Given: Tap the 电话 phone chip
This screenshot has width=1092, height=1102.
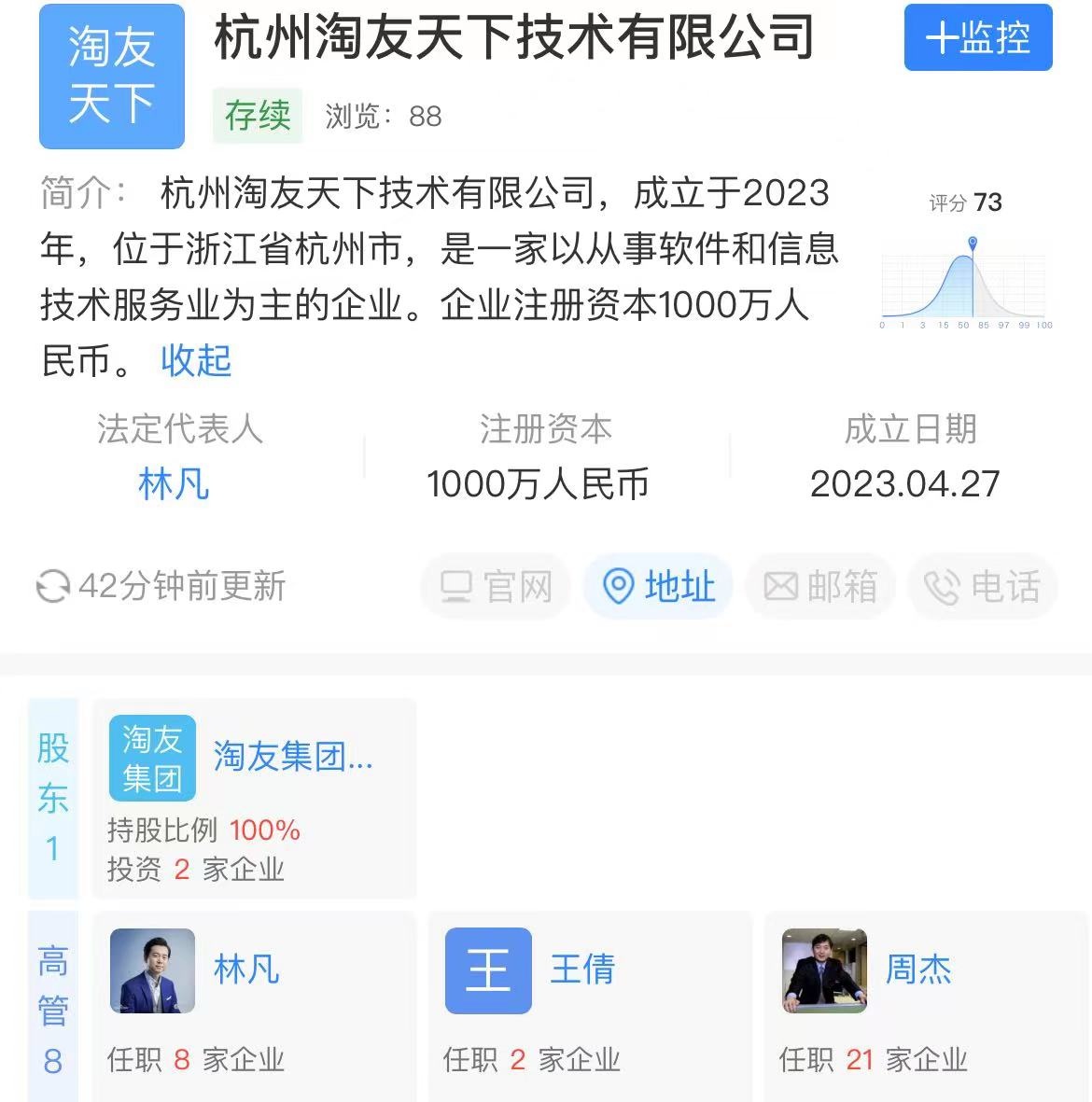Looking at the screenshot, I should click(x=982, y=587).
